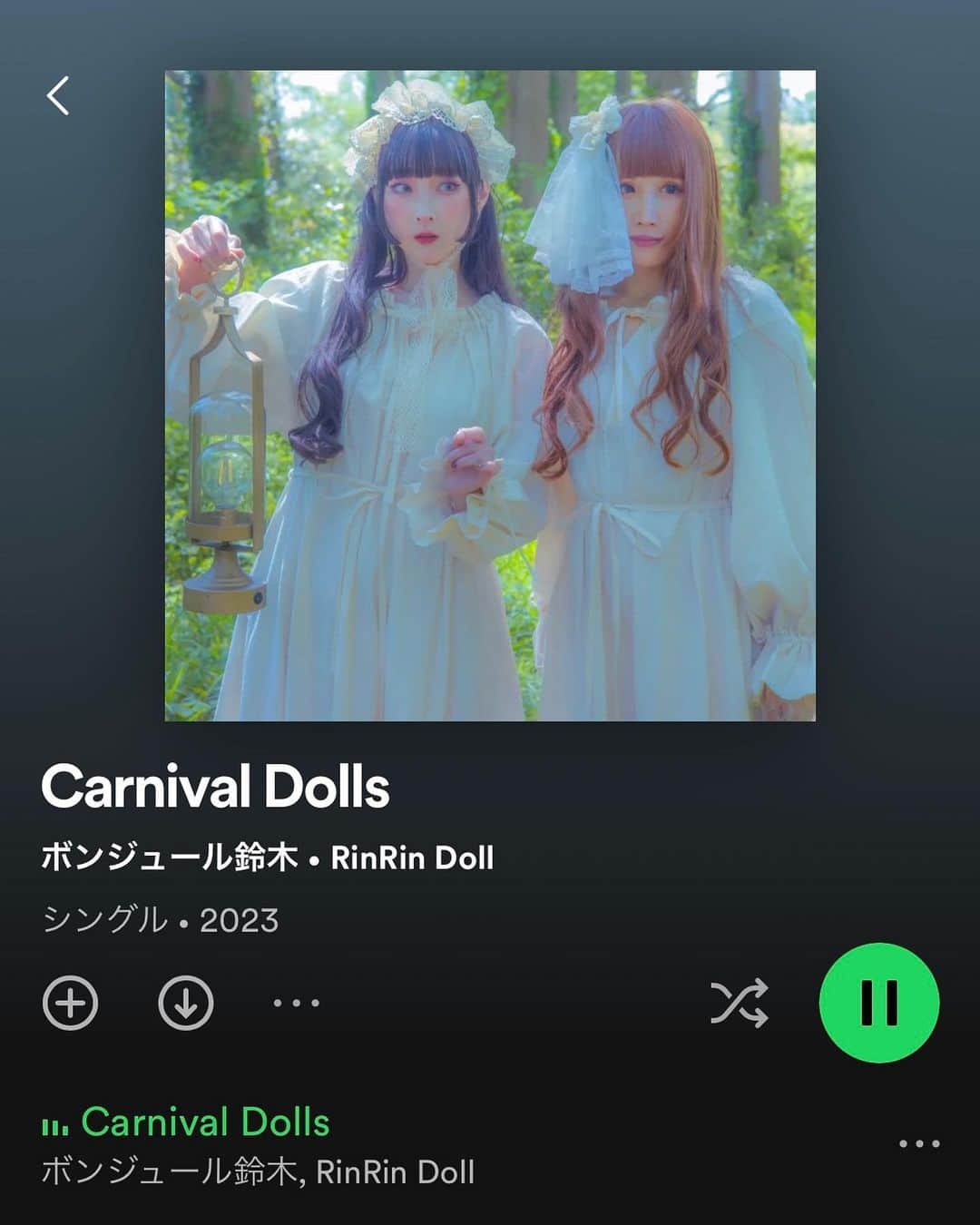The height and width of the screenshot is (1225, 980).
Task: Open the album's three-dot options menu
Action: 296,1003
